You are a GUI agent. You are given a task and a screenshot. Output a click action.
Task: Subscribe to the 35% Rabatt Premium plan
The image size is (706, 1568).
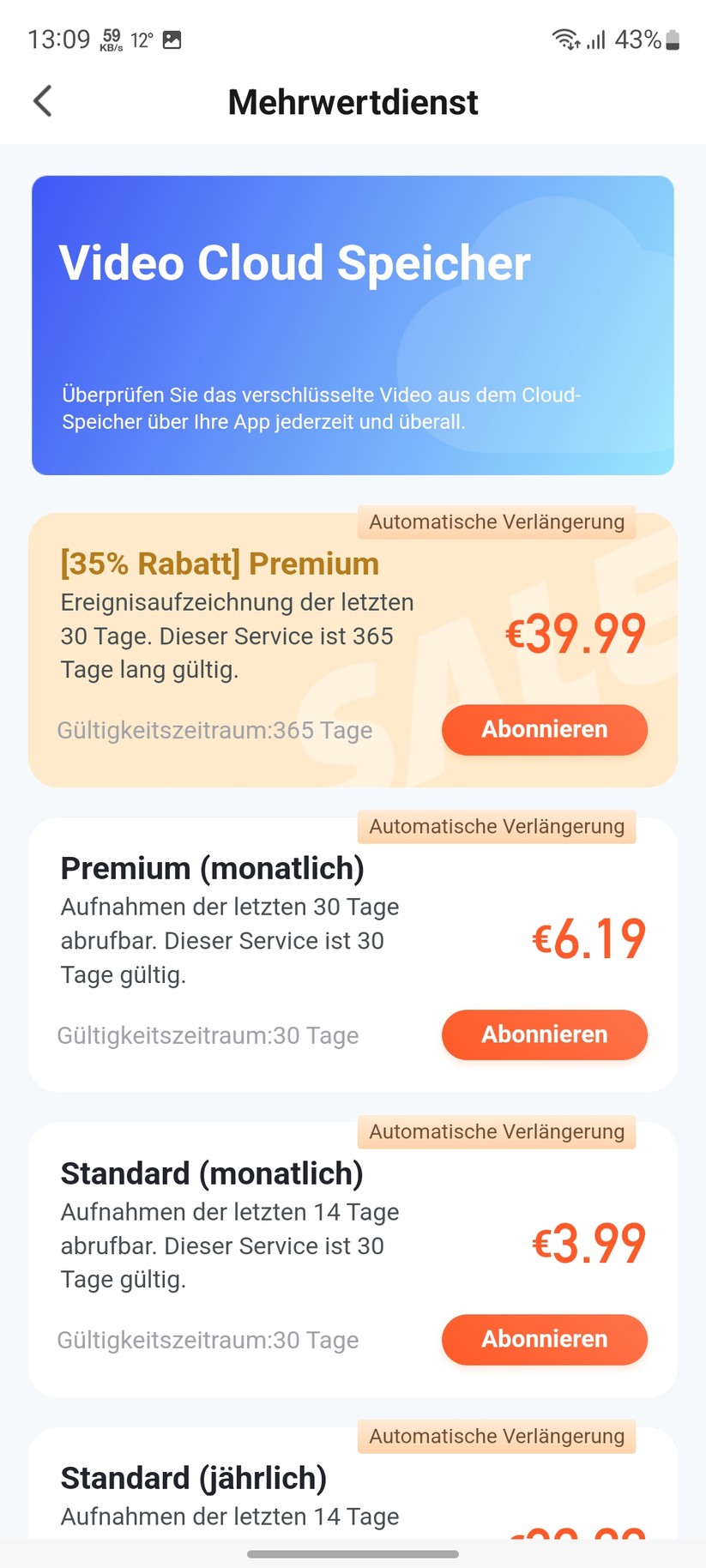(x=544, y=730)
